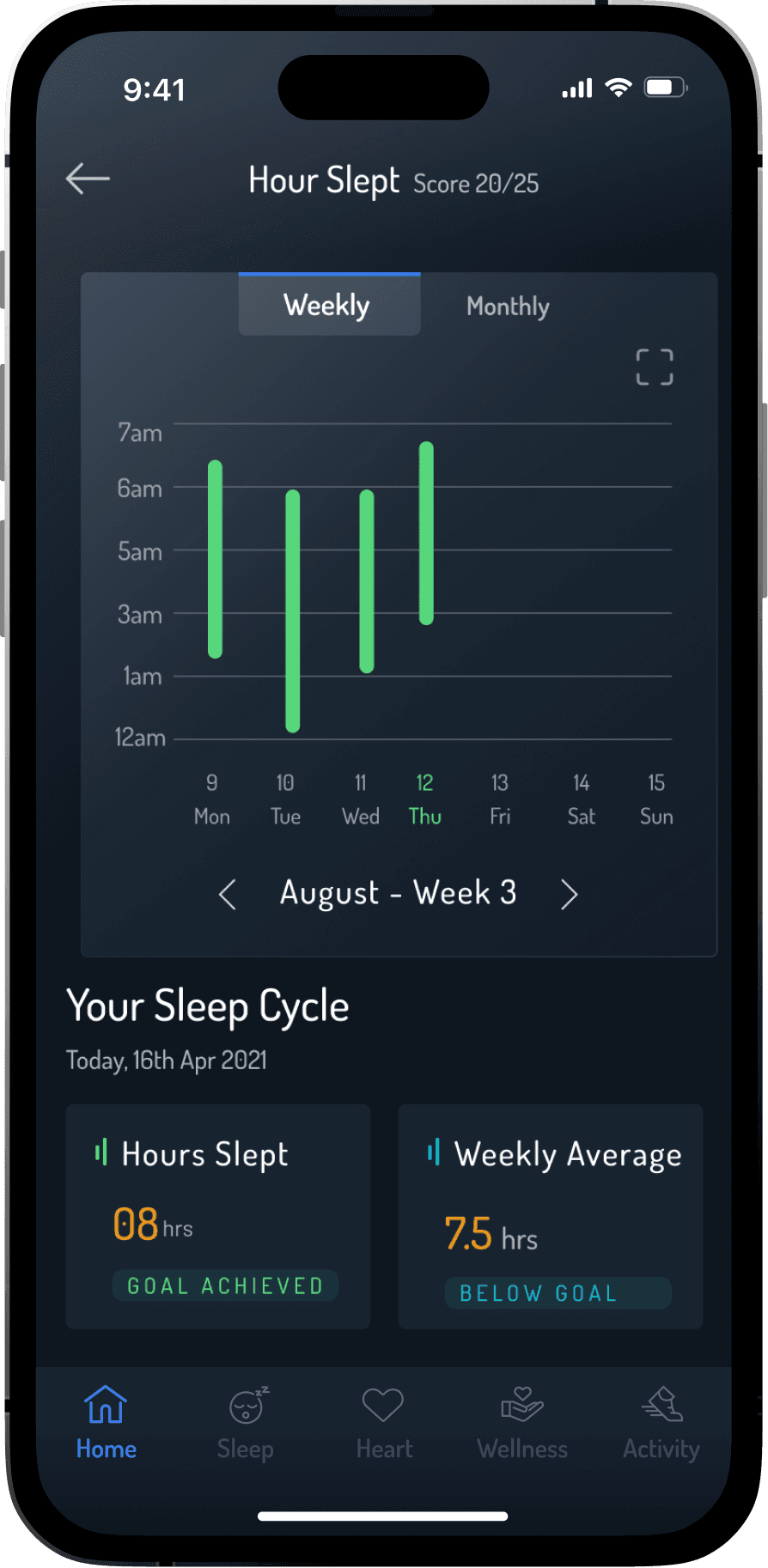Expand the sleep chart to fullscreen
The width and height of the screenshot is (768, 1568).
coord(655,367)
